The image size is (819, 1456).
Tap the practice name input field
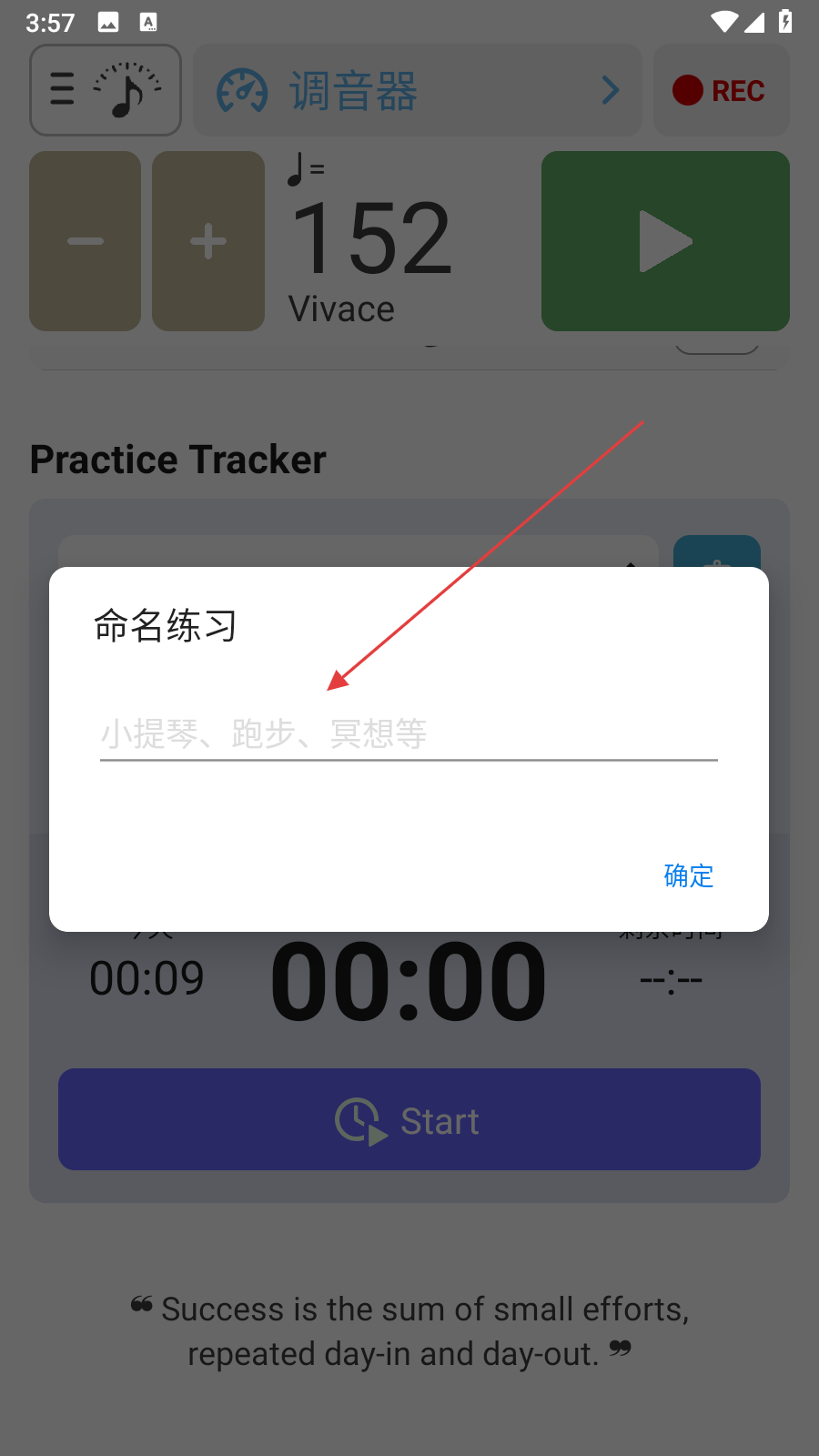[409, 733]
